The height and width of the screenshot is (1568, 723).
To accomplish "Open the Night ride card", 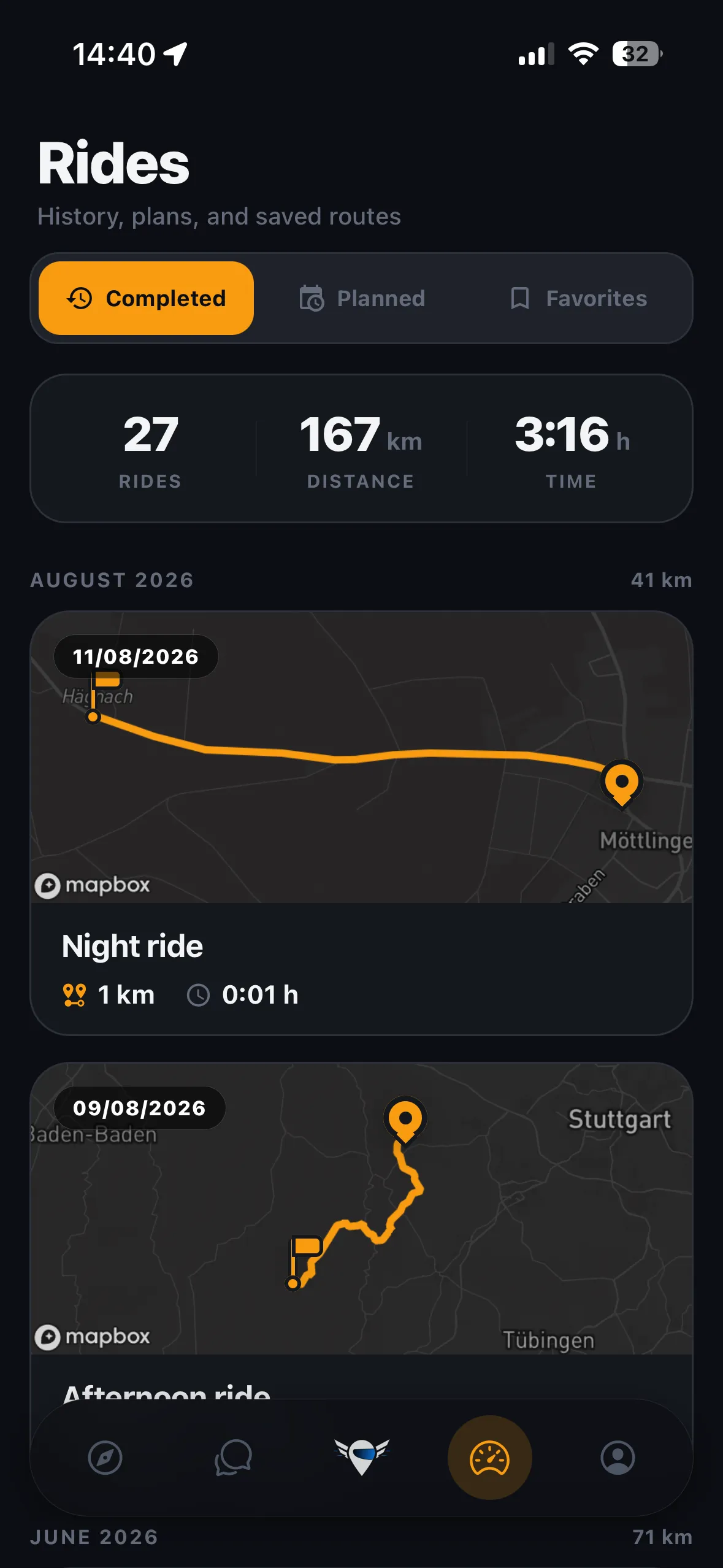I will click(x=361, y=823).
